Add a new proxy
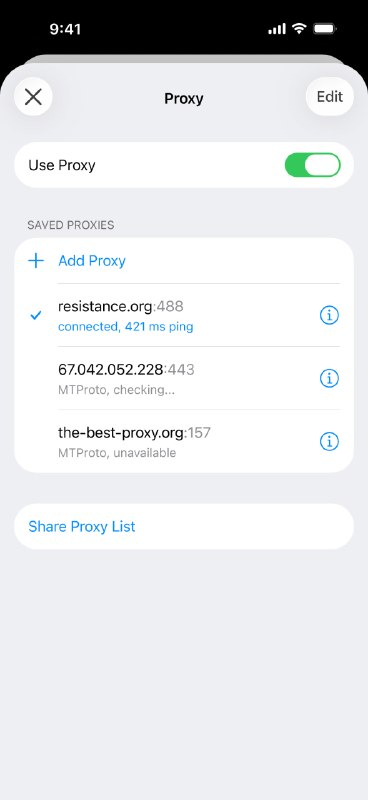 (184, 261)
